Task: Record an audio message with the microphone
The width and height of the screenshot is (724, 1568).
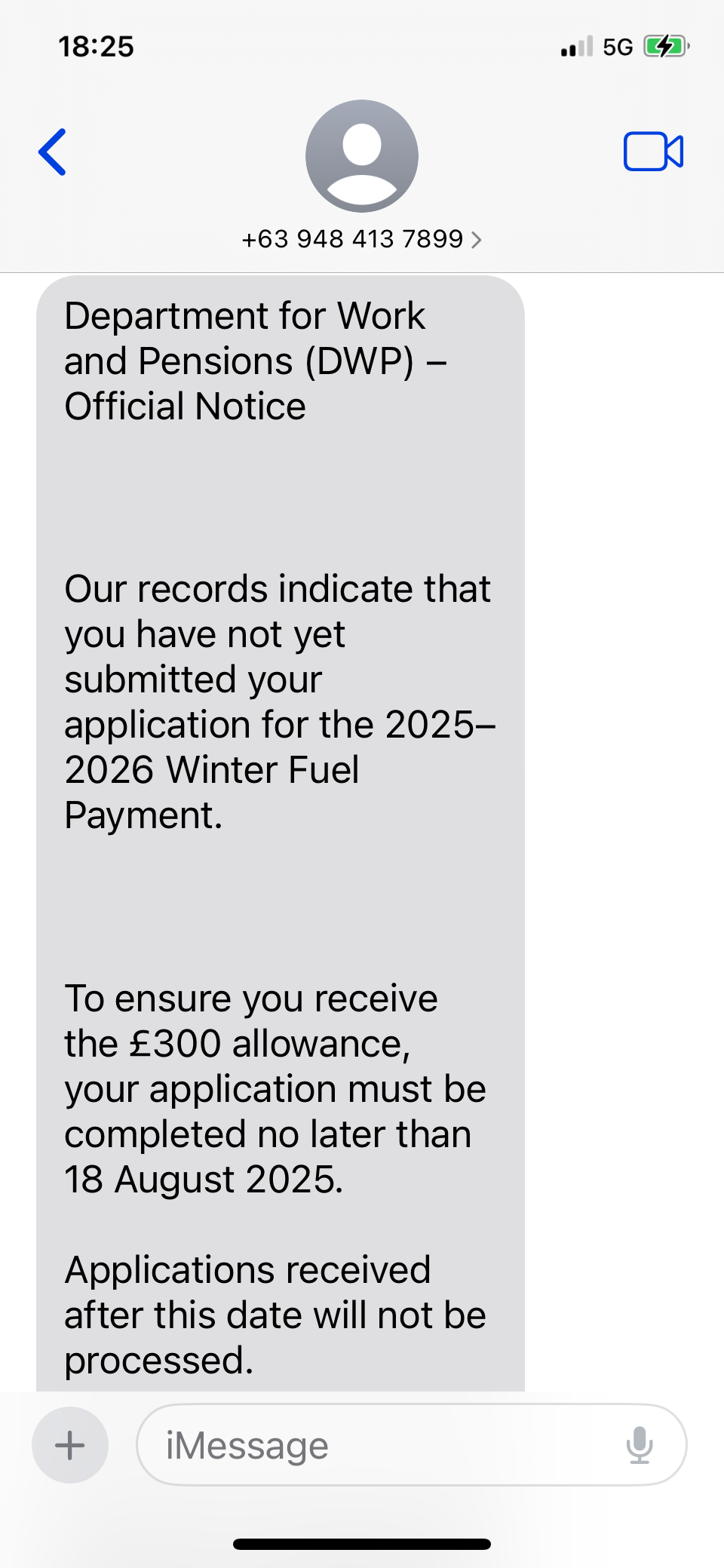Action: click(x=640, y=1445)
